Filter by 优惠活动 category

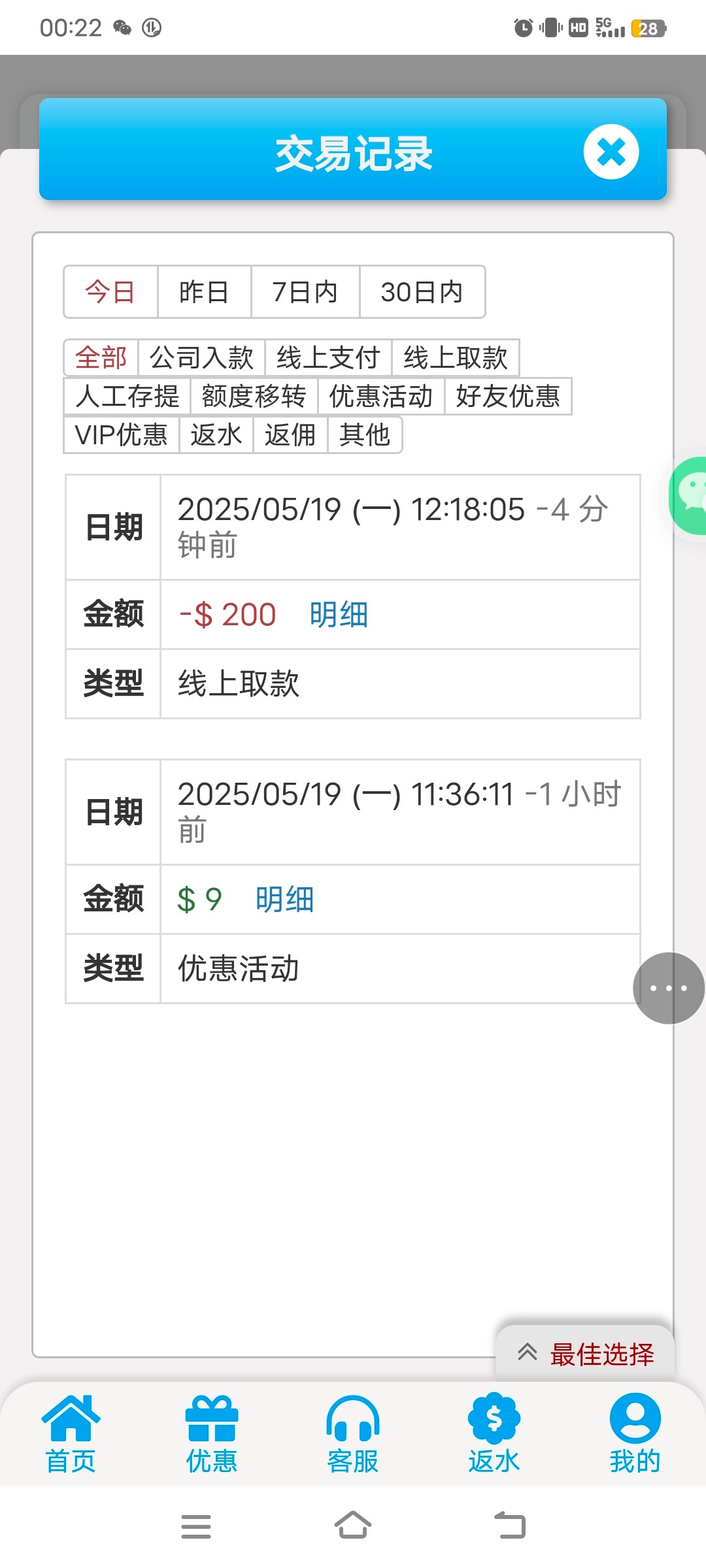pos(381,396)
